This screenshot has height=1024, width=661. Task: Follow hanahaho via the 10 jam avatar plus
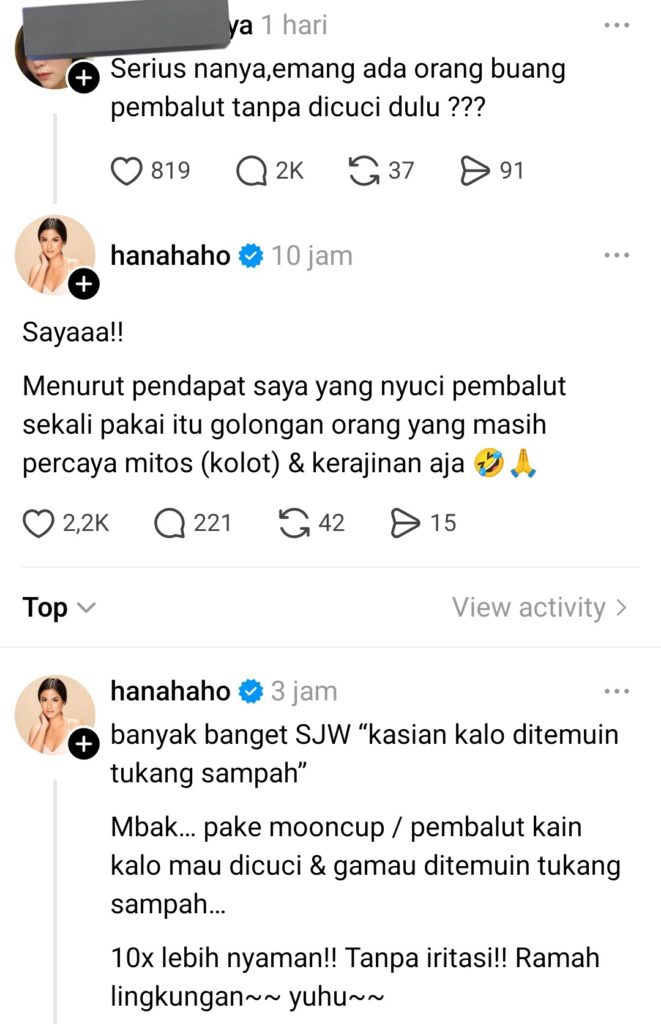click(x=84, y=285)
